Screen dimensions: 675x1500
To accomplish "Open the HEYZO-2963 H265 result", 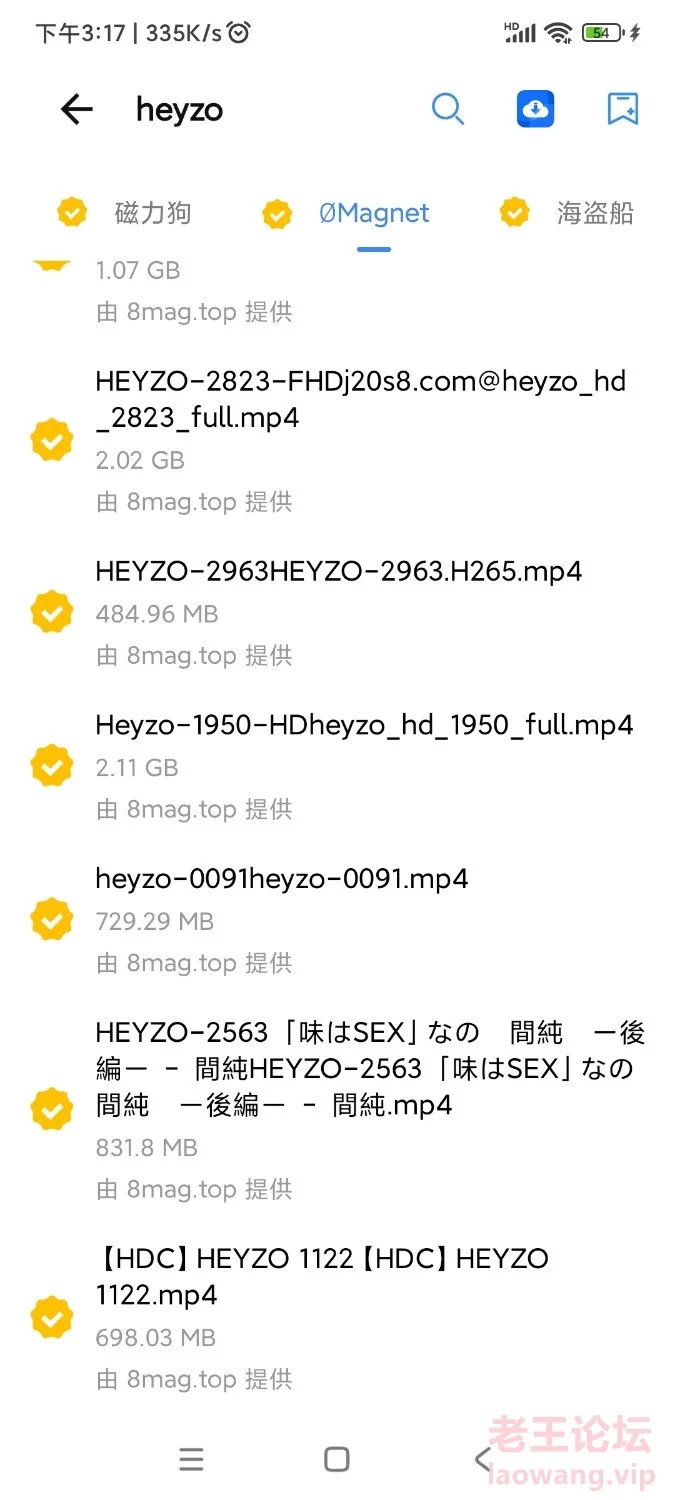I will [337, 612].
